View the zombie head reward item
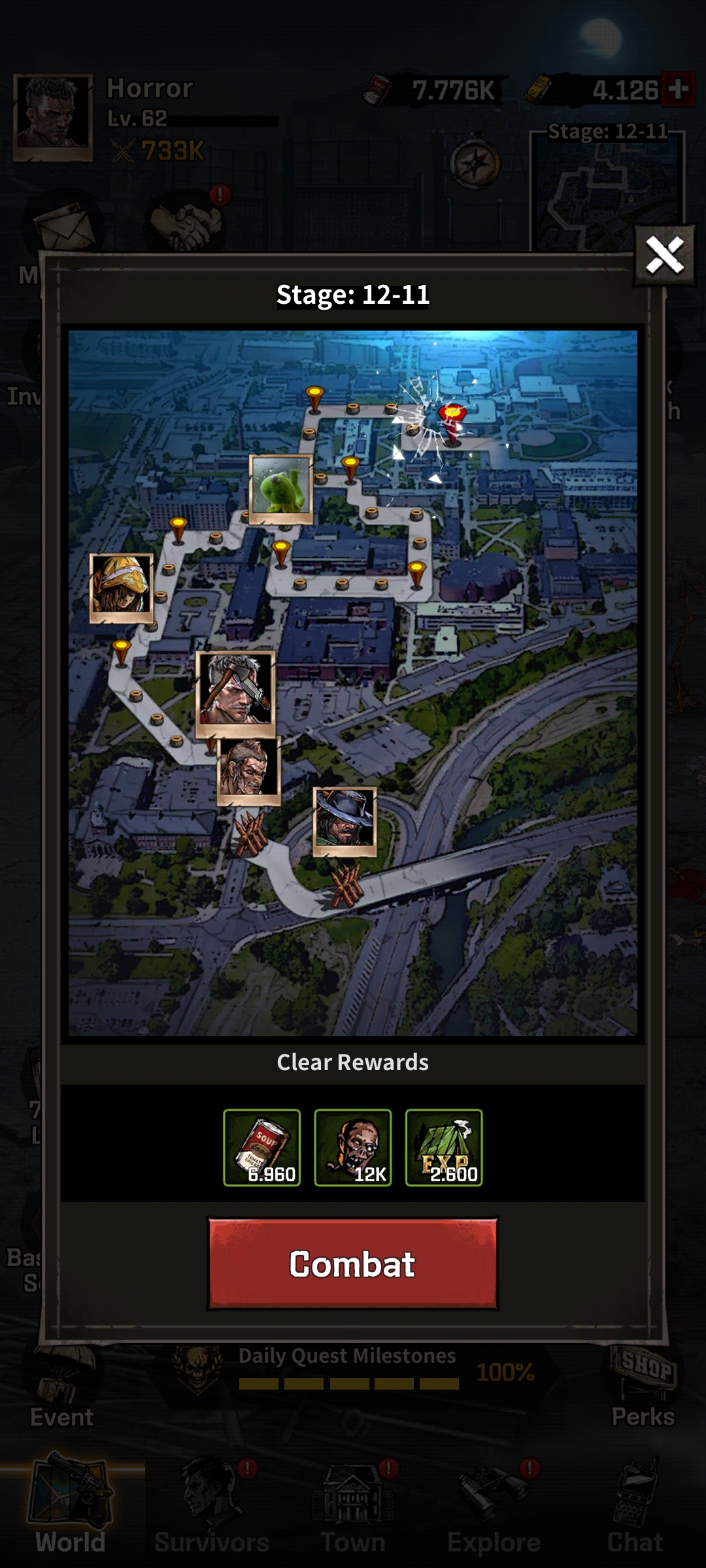This screenshot has height=1568, width=706. point(352,1147)
